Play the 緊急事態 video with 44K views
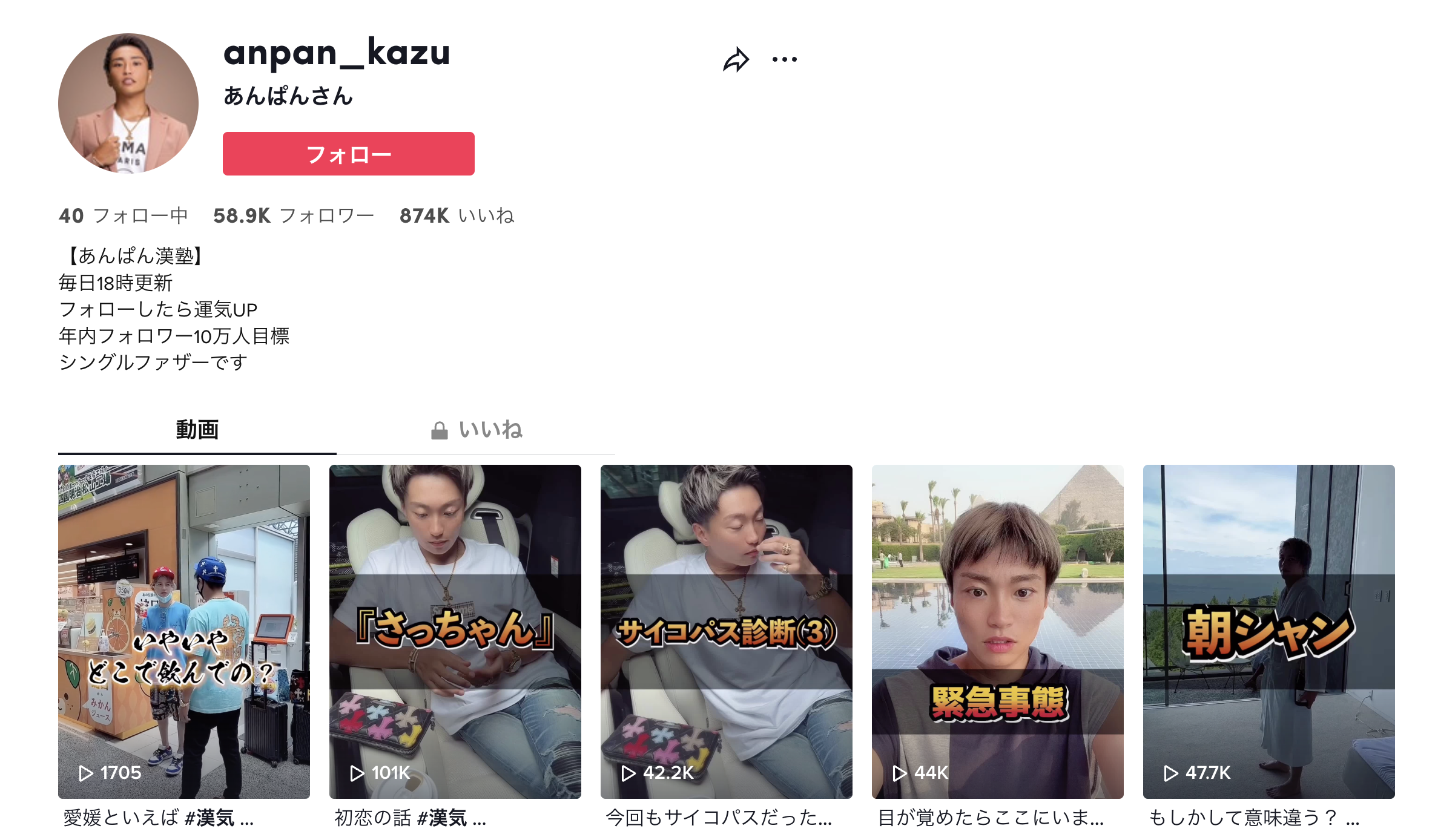This screenshot has height=840, width=1435. pos(997,631)
